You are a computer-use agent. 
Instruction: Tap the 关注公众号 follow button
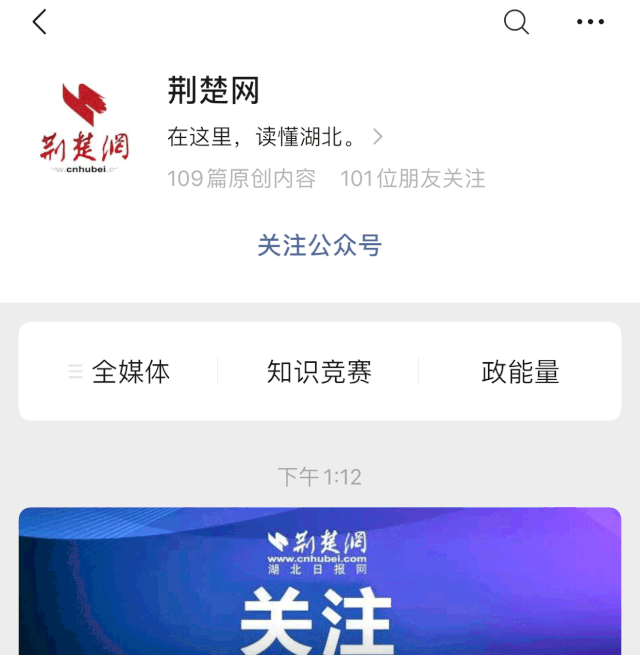coord(320,245)
